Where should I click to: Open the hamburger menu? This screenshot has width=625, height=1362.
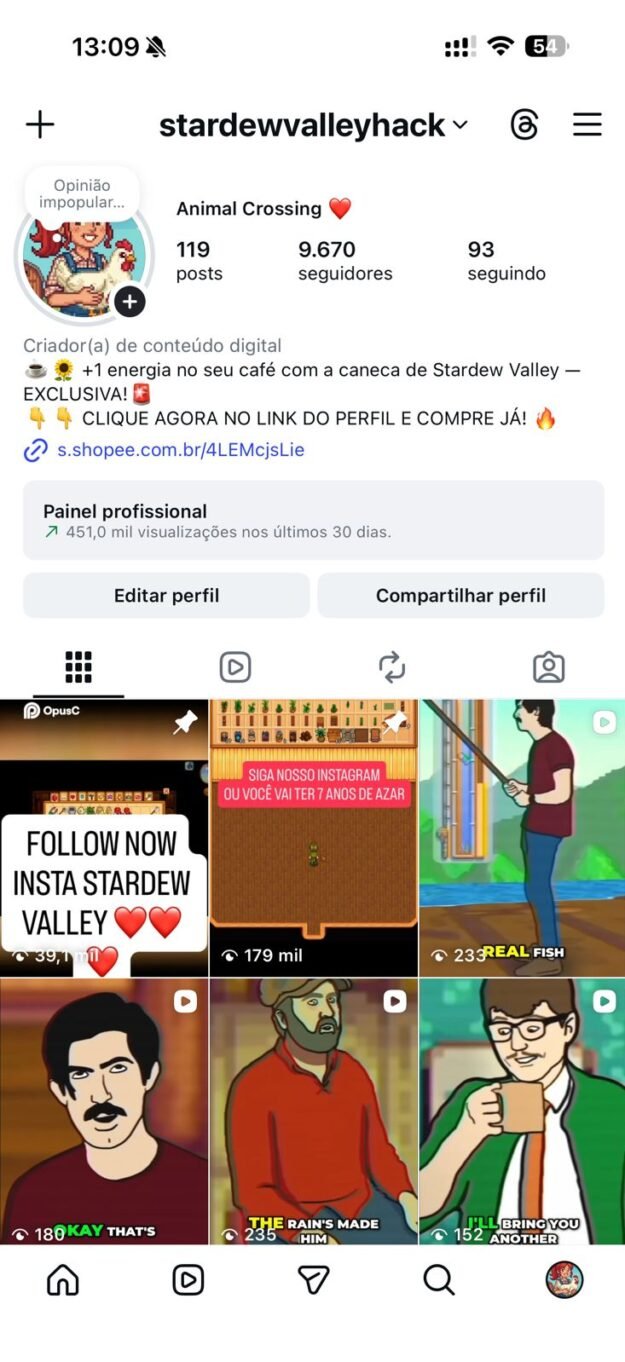(587, 125)
